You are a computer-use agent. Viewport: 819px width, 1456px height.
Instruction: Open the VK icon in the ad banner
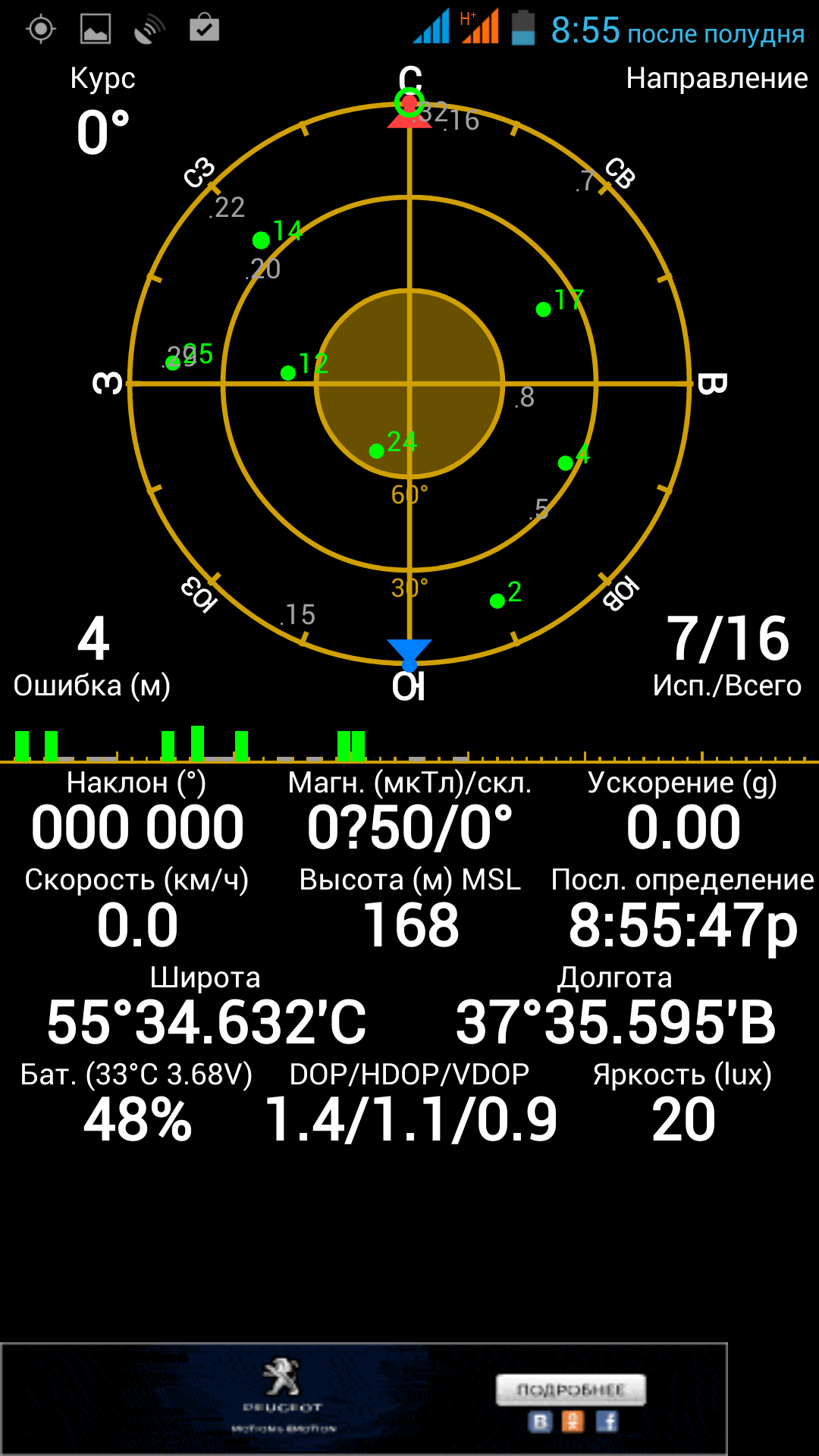[540, 1422]
